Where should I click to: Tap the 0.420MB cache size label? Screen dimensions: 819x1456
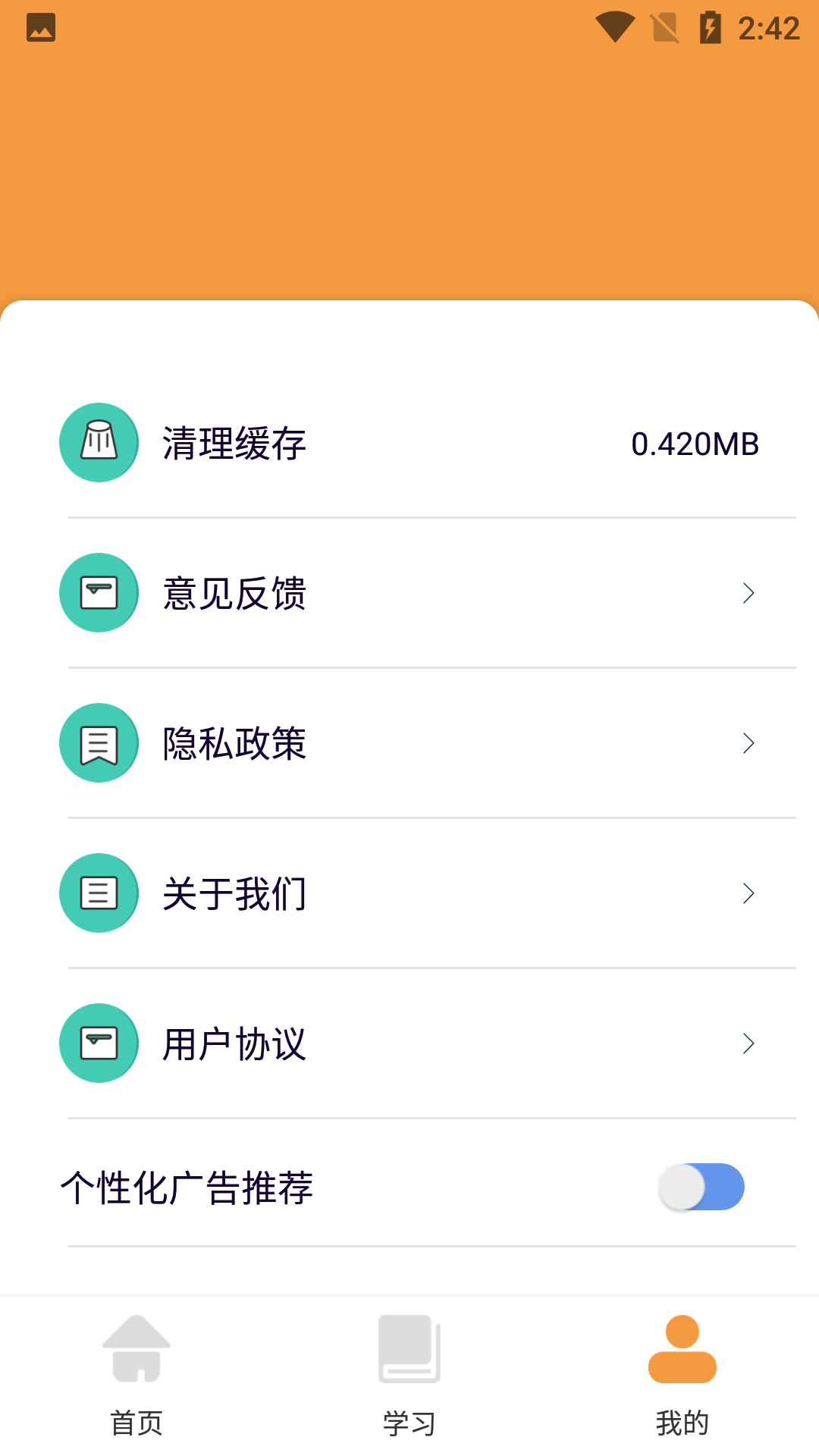[695, 444]
